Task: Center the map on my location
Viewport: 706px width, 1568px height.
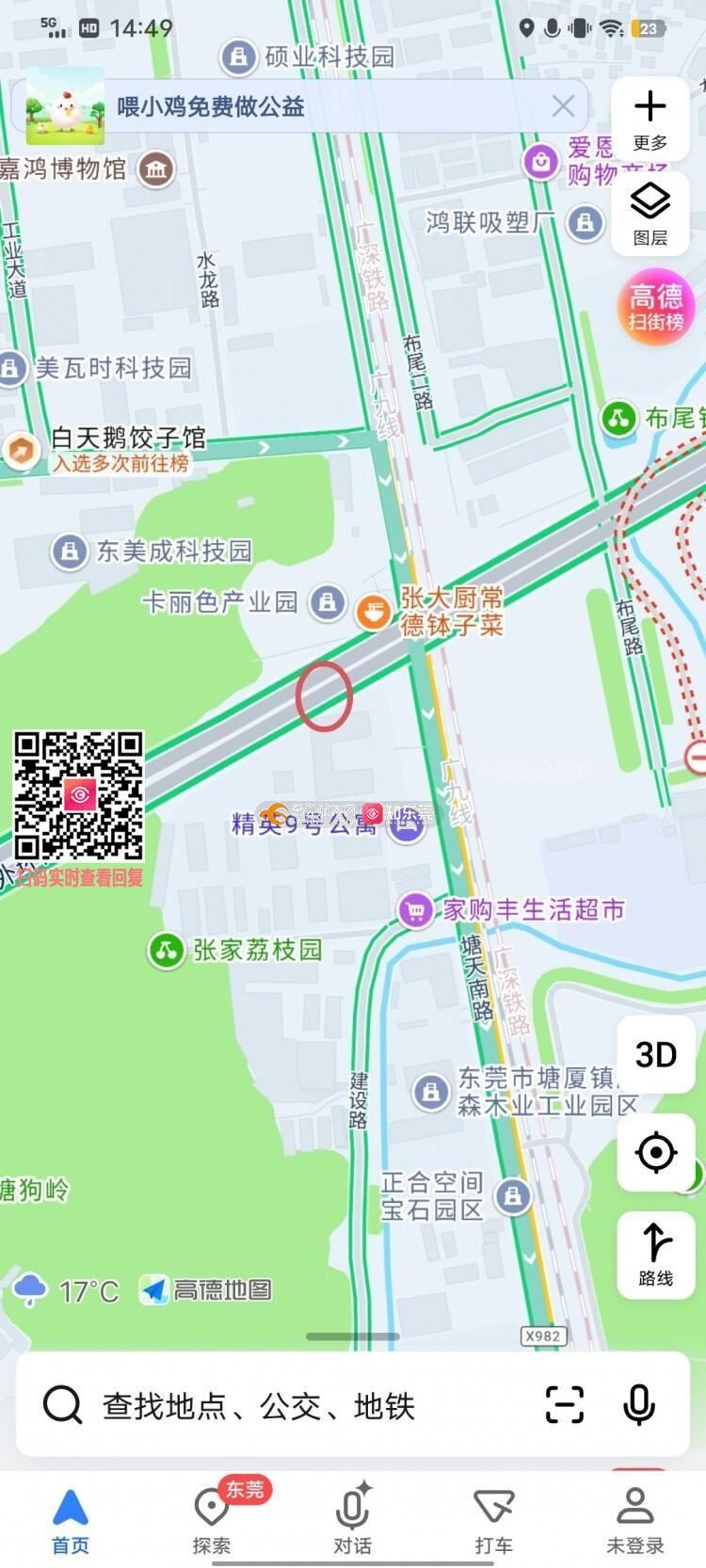Action: pyautogui.click(x=655, y=1152)
